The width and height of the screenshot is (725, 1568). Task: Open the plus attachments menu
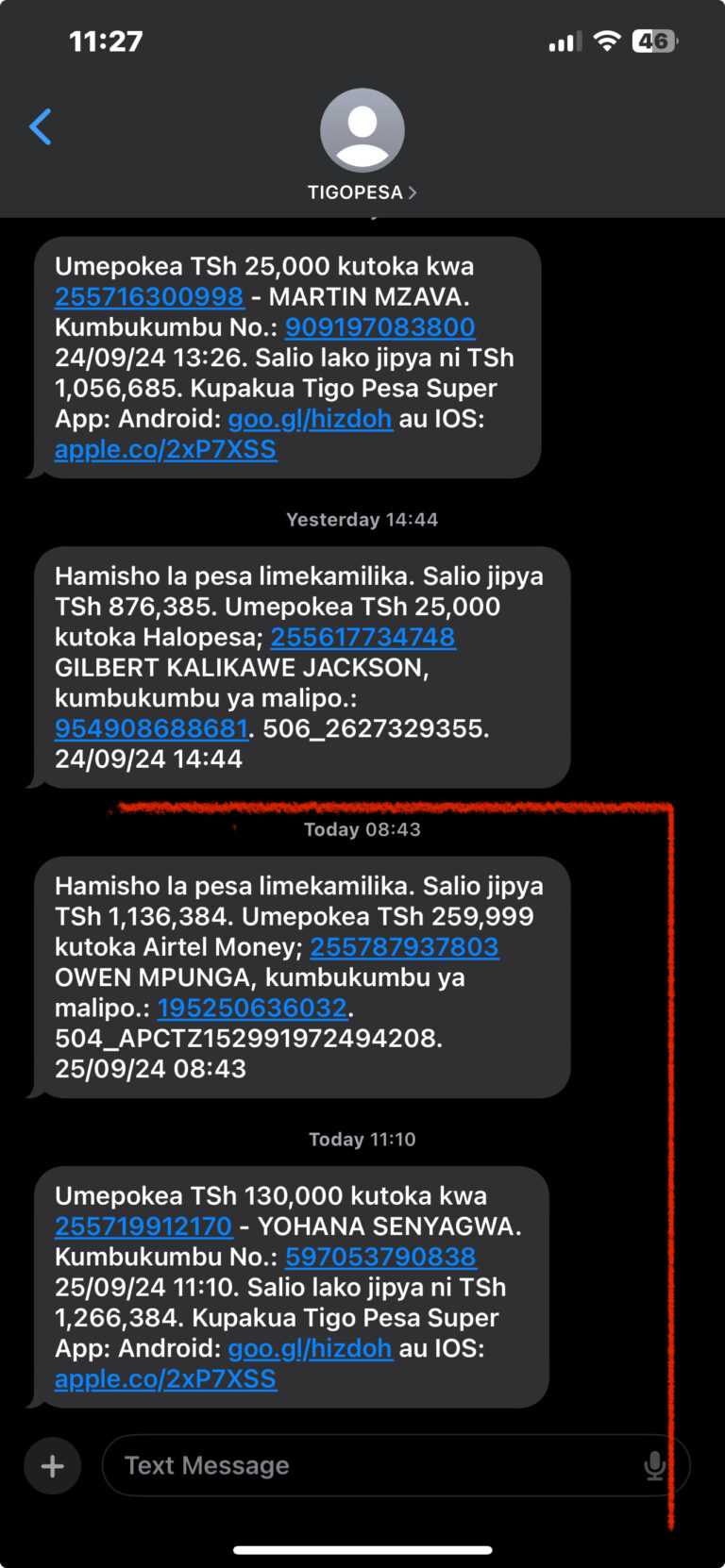[53, 1465]
